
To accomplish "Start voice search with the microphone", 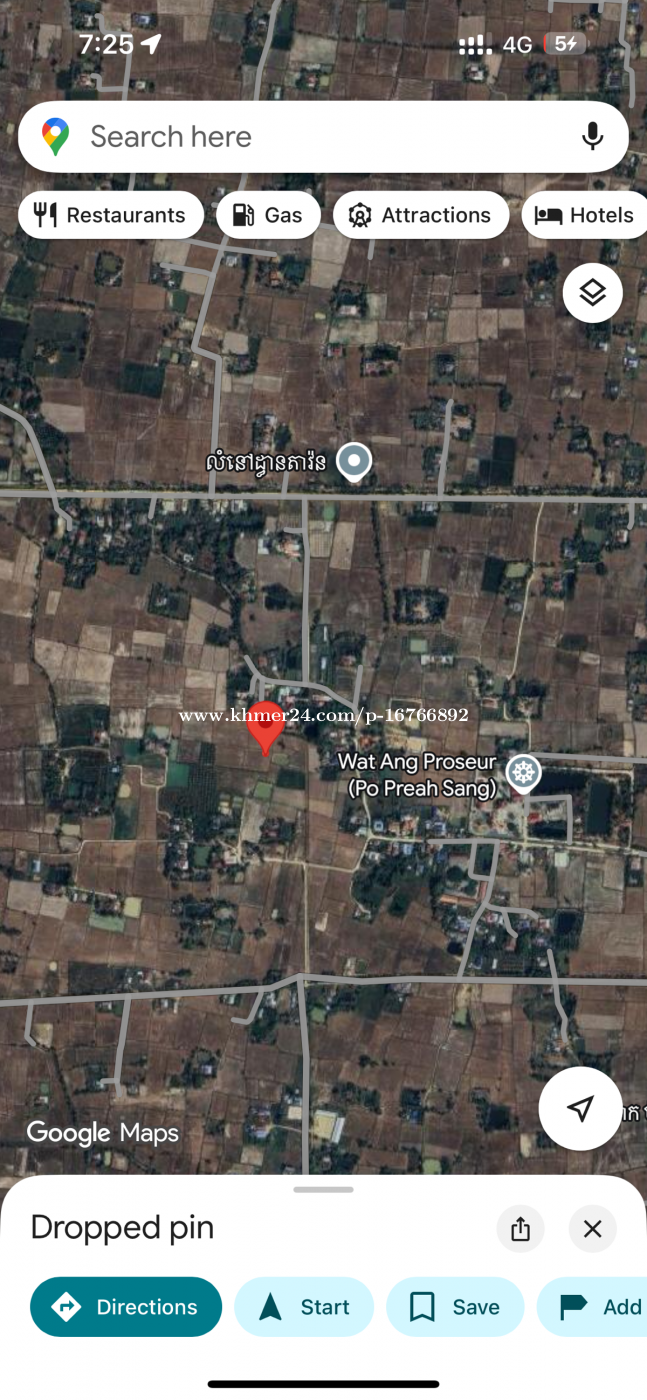I will click(592, 137).
